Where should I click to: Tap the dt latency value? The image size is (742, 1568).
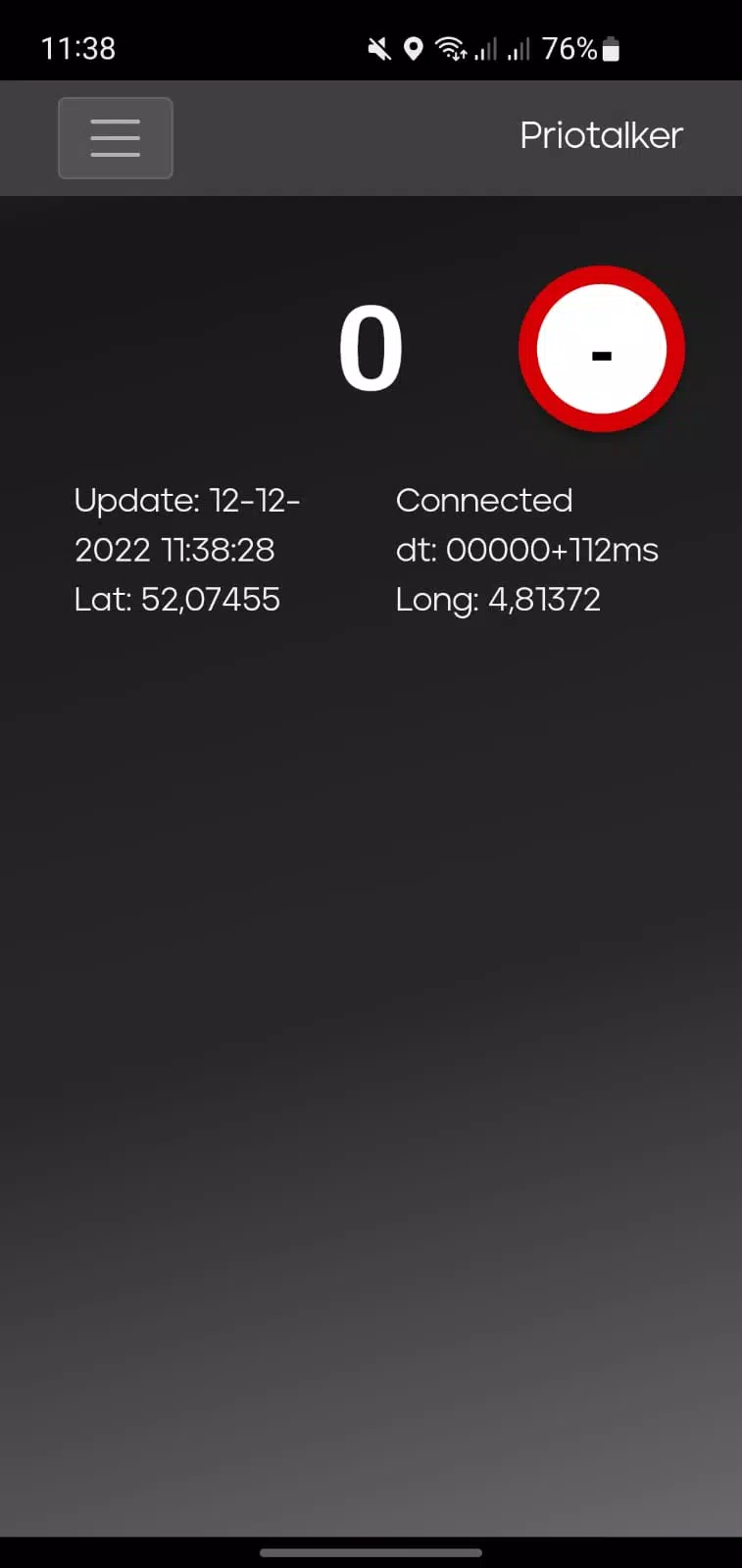[526, 549]
